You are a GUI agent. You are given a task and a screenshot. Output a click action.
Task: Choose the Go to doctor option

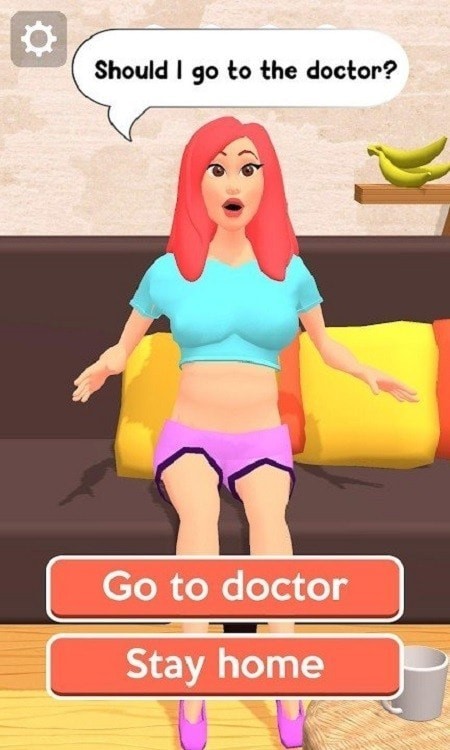click(225, 588)
